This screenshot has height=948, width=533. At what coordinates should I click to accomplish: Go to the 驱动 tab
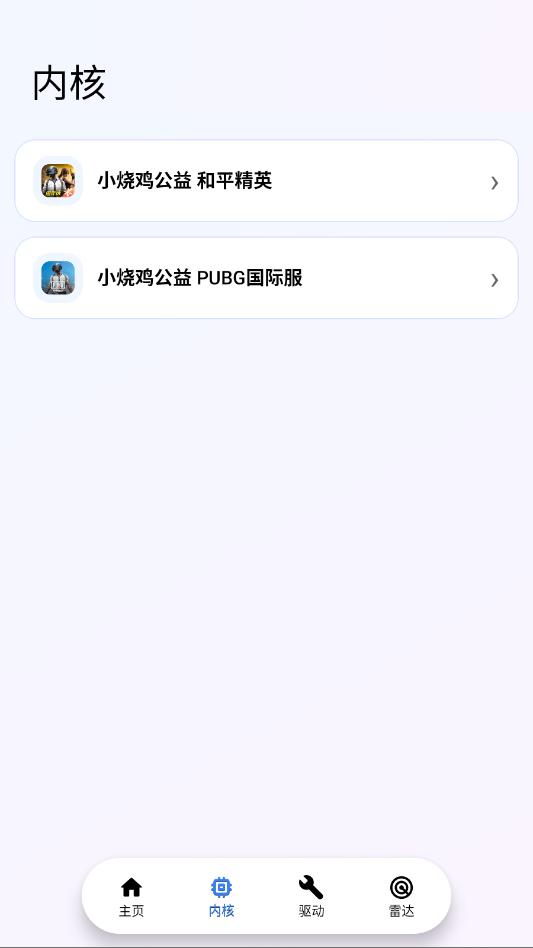pyautogui.click(x=311, y=897)
